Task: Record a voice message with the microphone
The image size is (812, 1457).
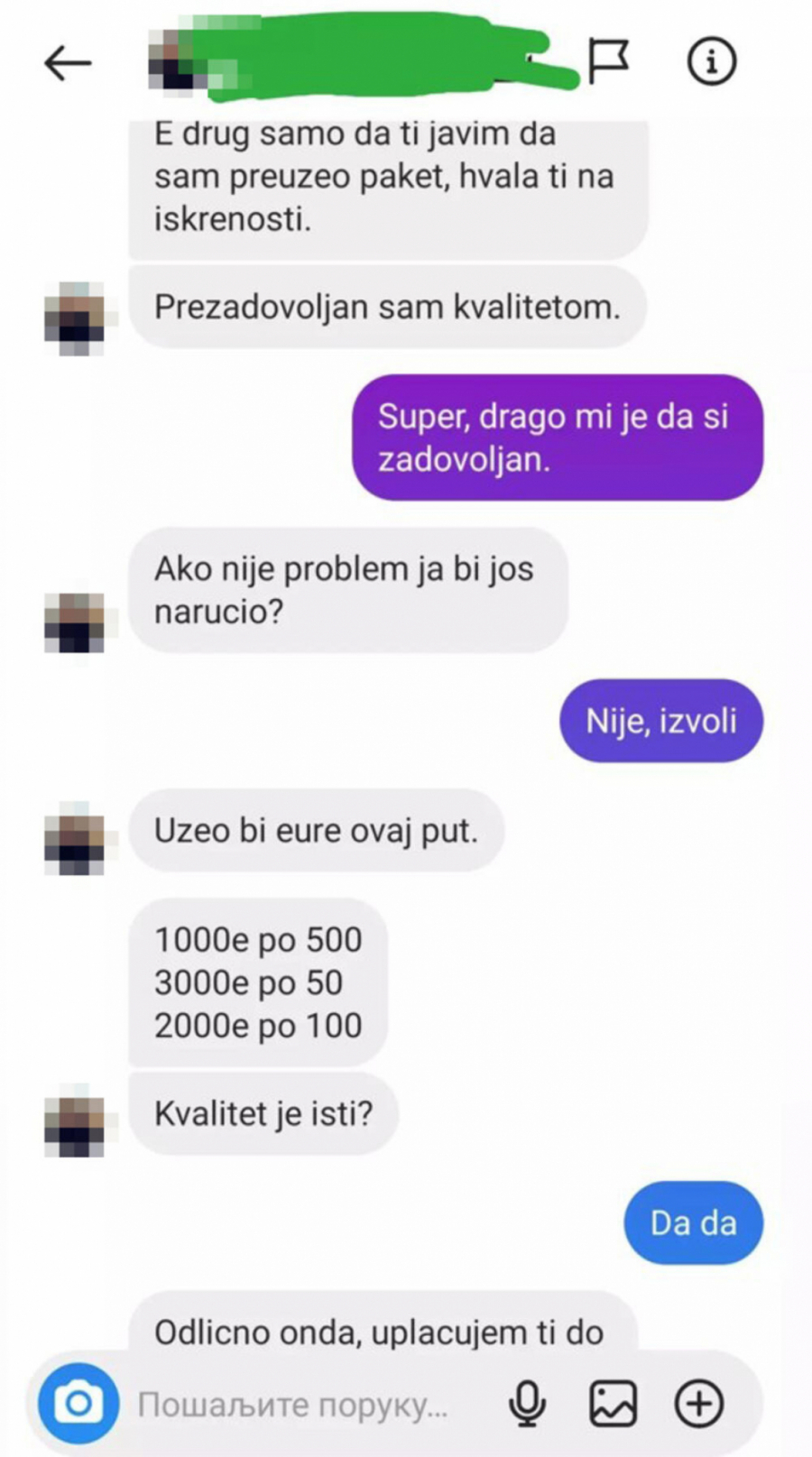Action: (x=527, y=1404)
